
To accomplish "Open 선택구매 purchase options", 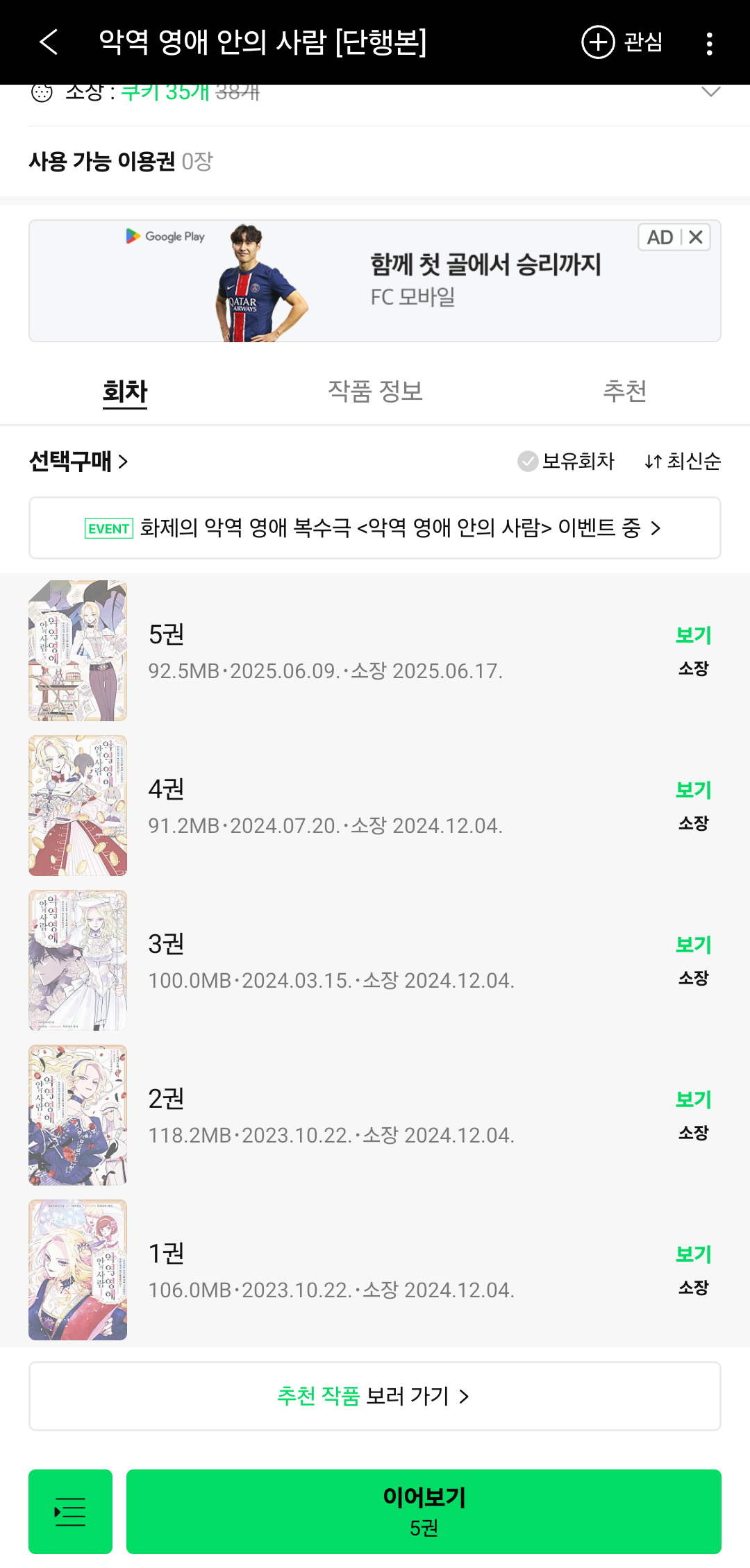I will click(78, 461).
